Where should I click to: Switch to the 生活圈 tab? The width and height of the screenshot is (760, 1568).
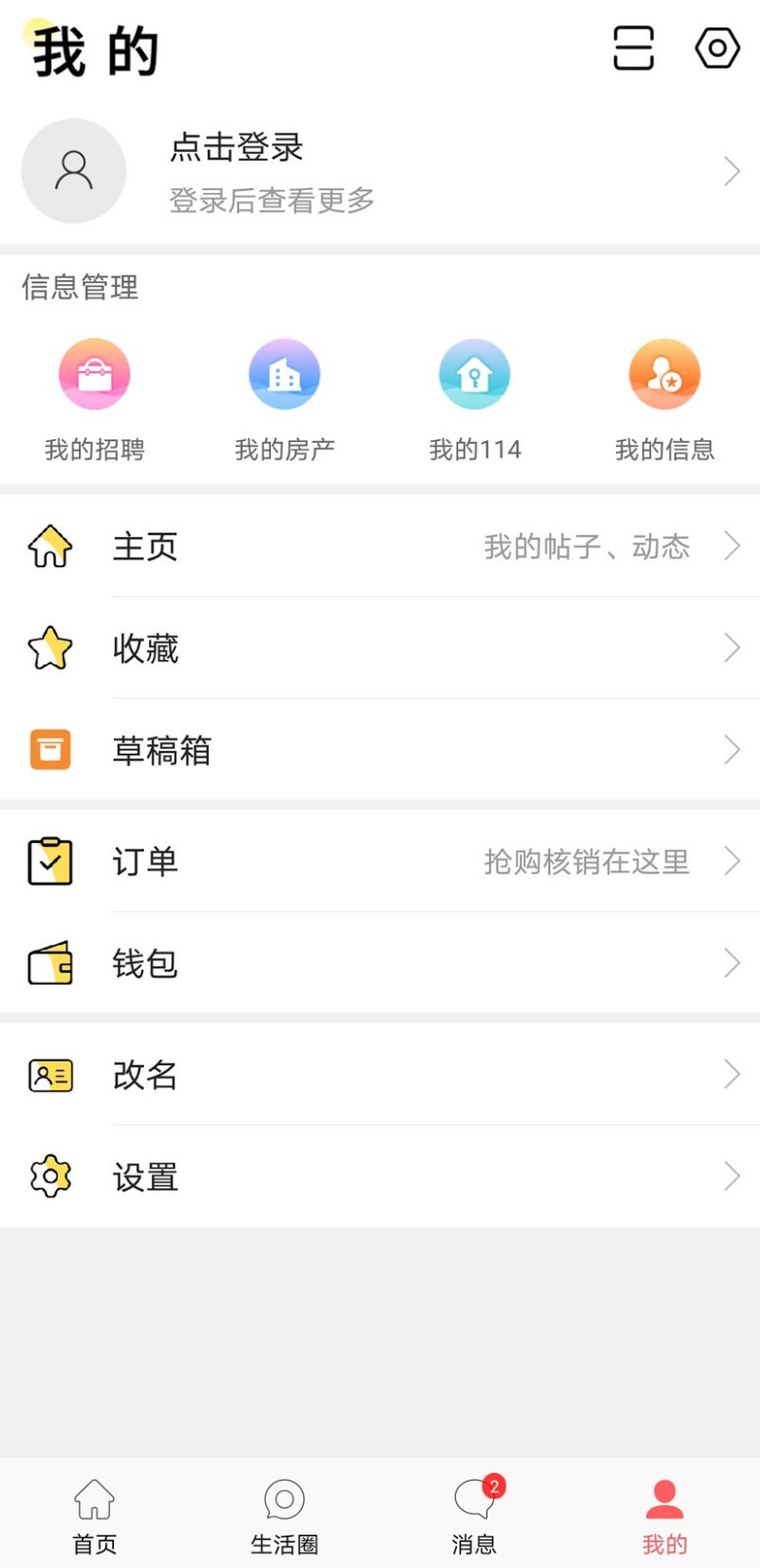point(283,1514)
